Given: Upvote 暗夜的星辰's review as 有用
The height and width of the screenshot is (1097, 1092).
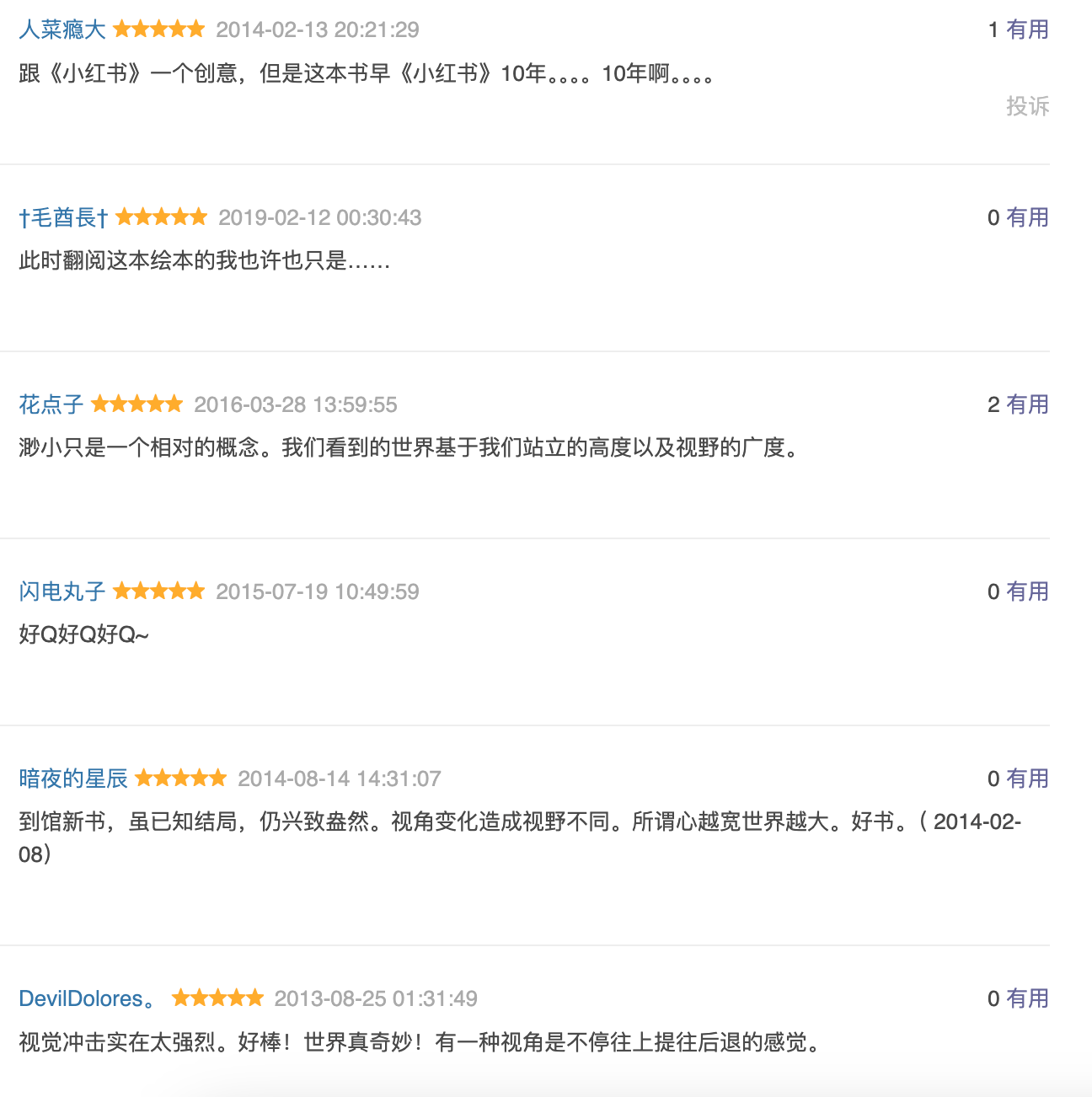Looking at the screenshot, I should pos(1027,779).
